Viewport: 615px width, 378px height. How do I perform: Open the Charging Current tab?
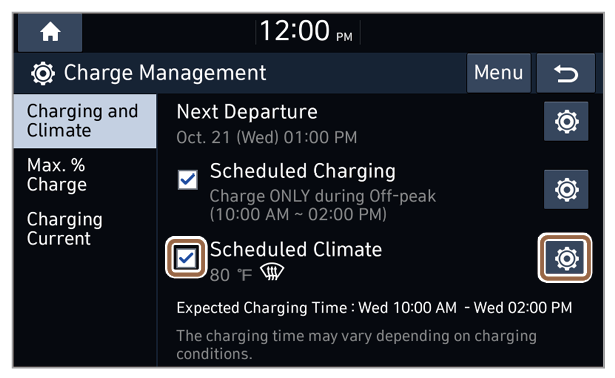click(x=85, y=229)
